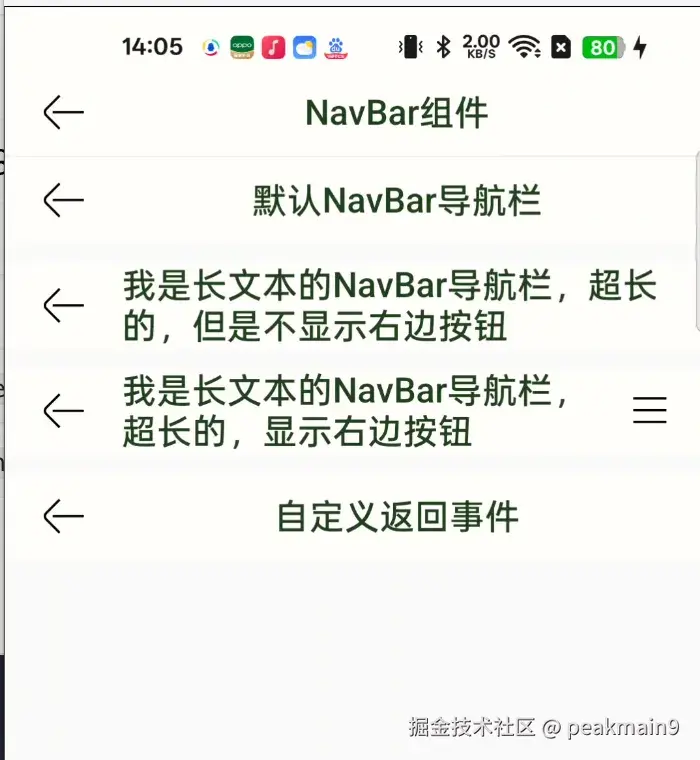Open the hamburger menu on right
This screenshot has width=700, height=760.
tap(650, 410)
